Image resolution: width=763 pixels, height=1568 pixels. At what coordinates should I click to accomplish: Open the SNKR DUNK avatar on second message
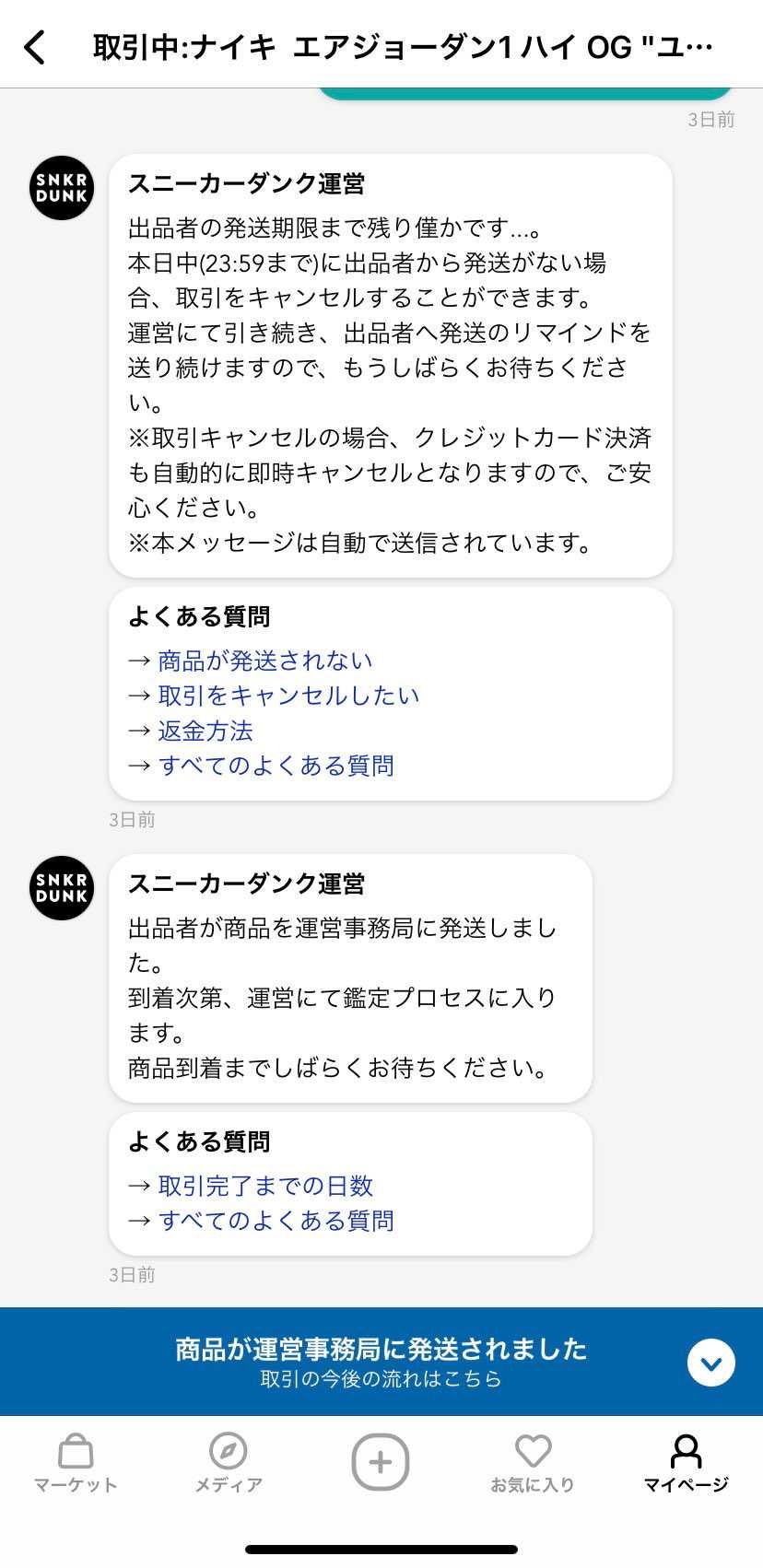point(61,888)
